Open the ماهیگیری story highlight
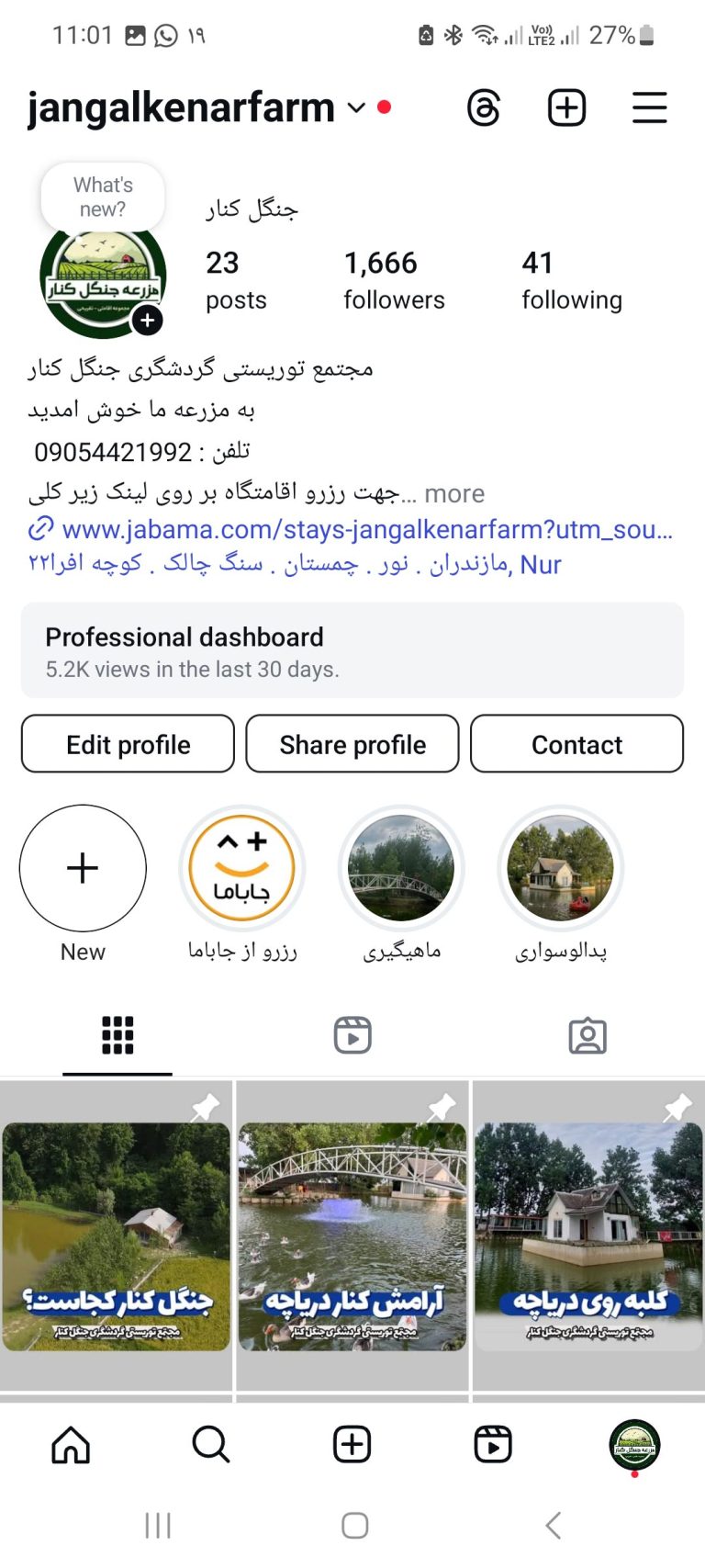The image size is (705, 1568). pos(401,867)
